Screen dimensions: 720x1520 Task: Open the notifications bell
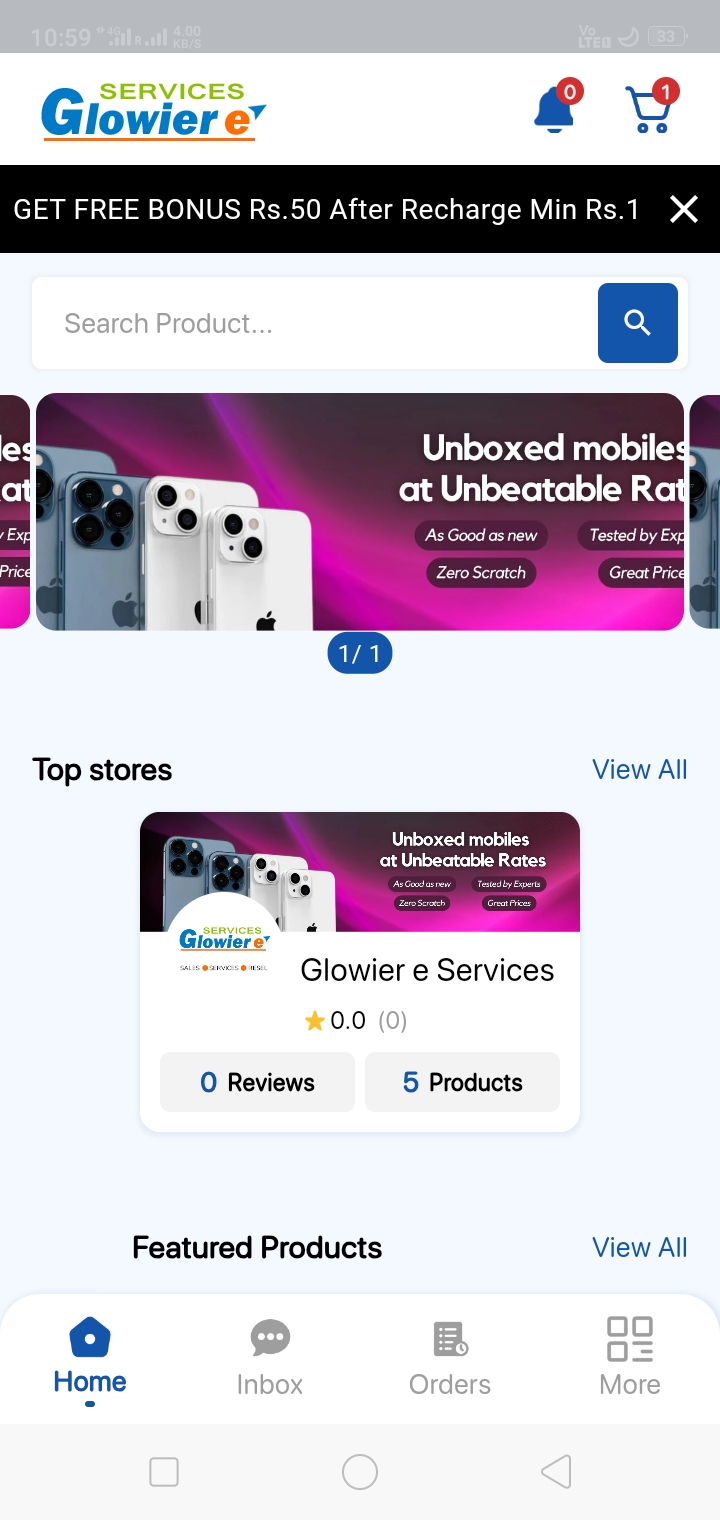click(554, 110)
